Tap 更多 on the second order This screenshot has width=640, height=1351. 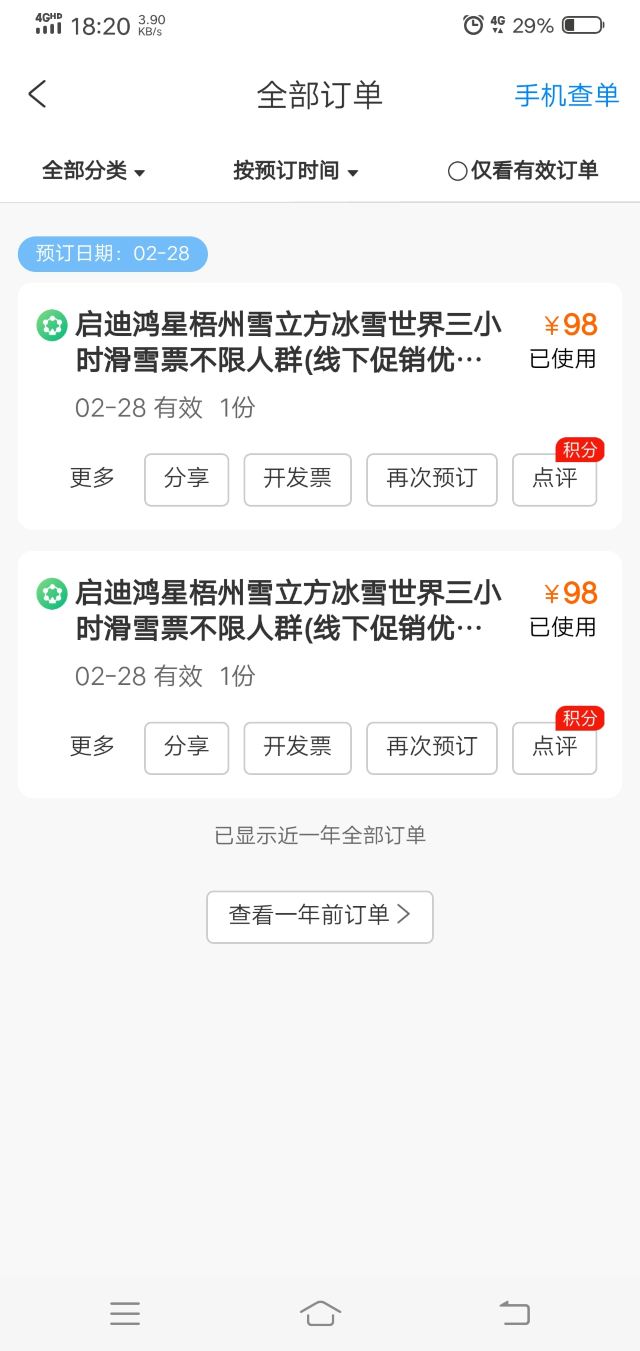coord(92,746)
